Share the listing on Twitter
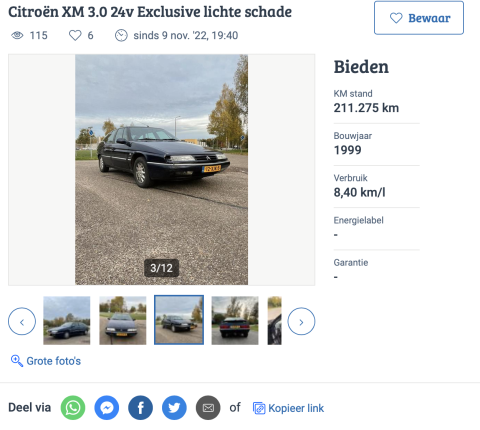Viewport: 480px width, 430px height. pyautogui.click(x=174, y=408)
